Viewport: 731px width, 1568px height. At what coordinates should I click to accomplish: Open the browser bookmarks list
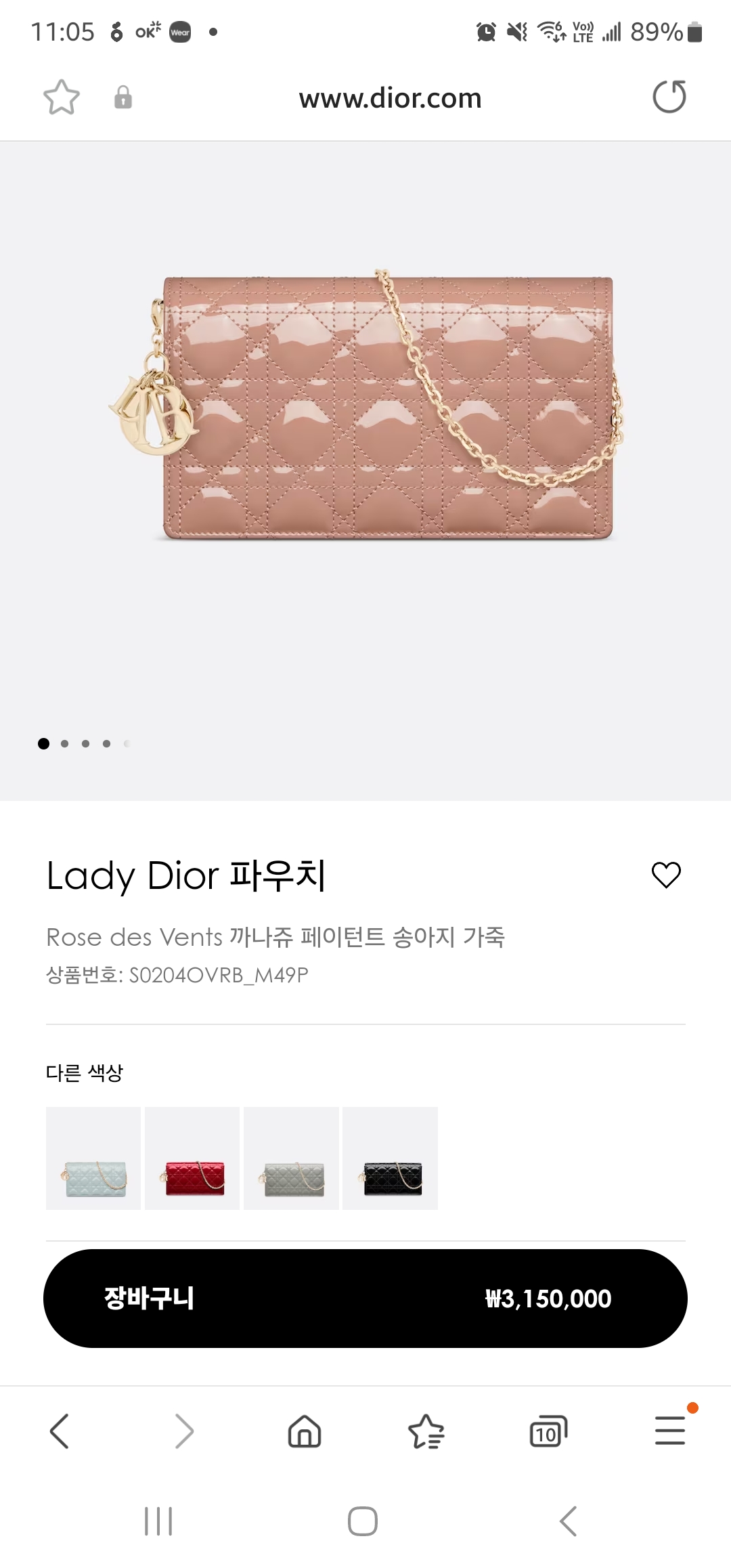click(x=426, y=1431)
